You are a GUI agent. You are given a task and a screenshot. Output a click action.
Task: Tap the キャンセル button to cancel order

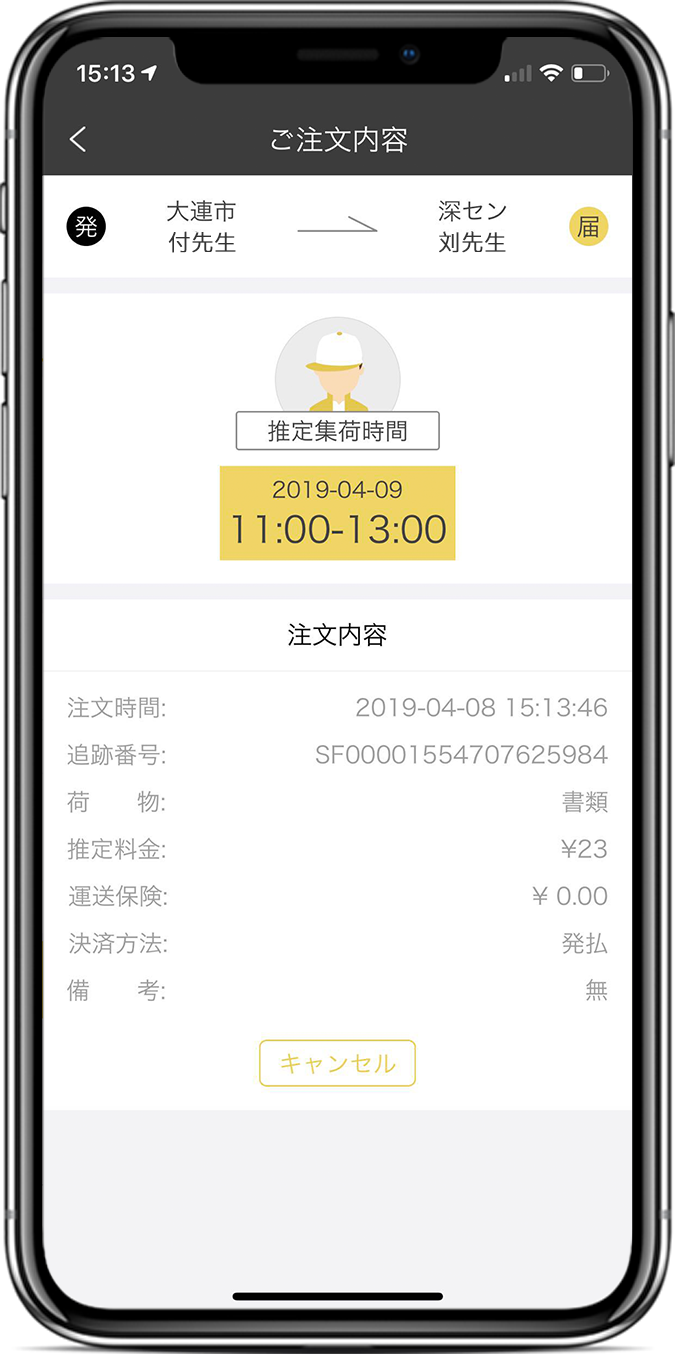(337, 1063)
